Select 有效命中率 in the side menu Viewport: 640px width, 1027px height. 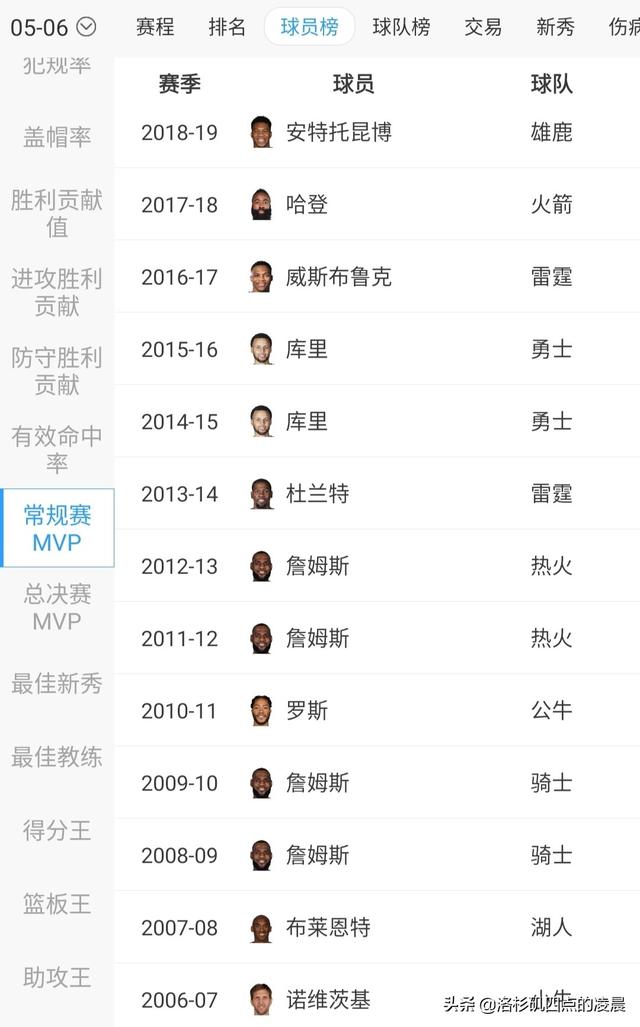coord(57,449)
